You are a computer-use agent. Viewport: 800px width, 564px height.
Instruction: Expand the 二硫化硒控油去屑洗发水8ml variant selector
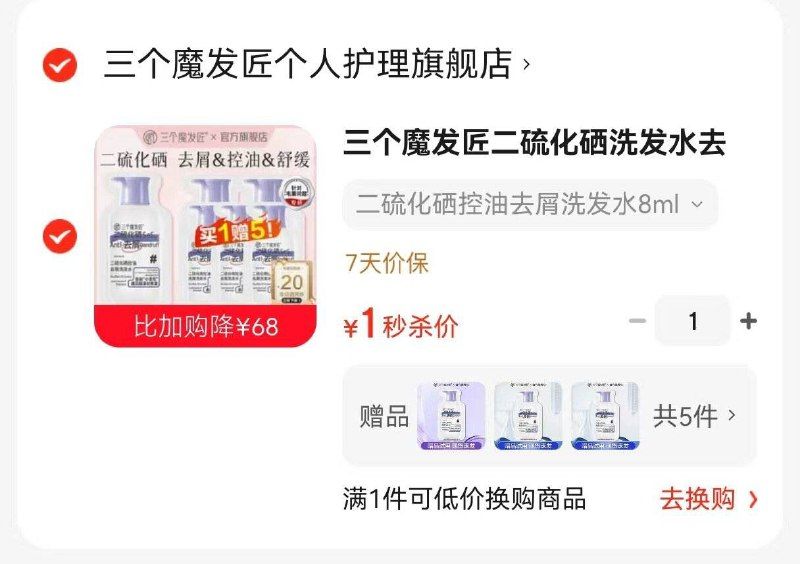[x=530, y=204]
